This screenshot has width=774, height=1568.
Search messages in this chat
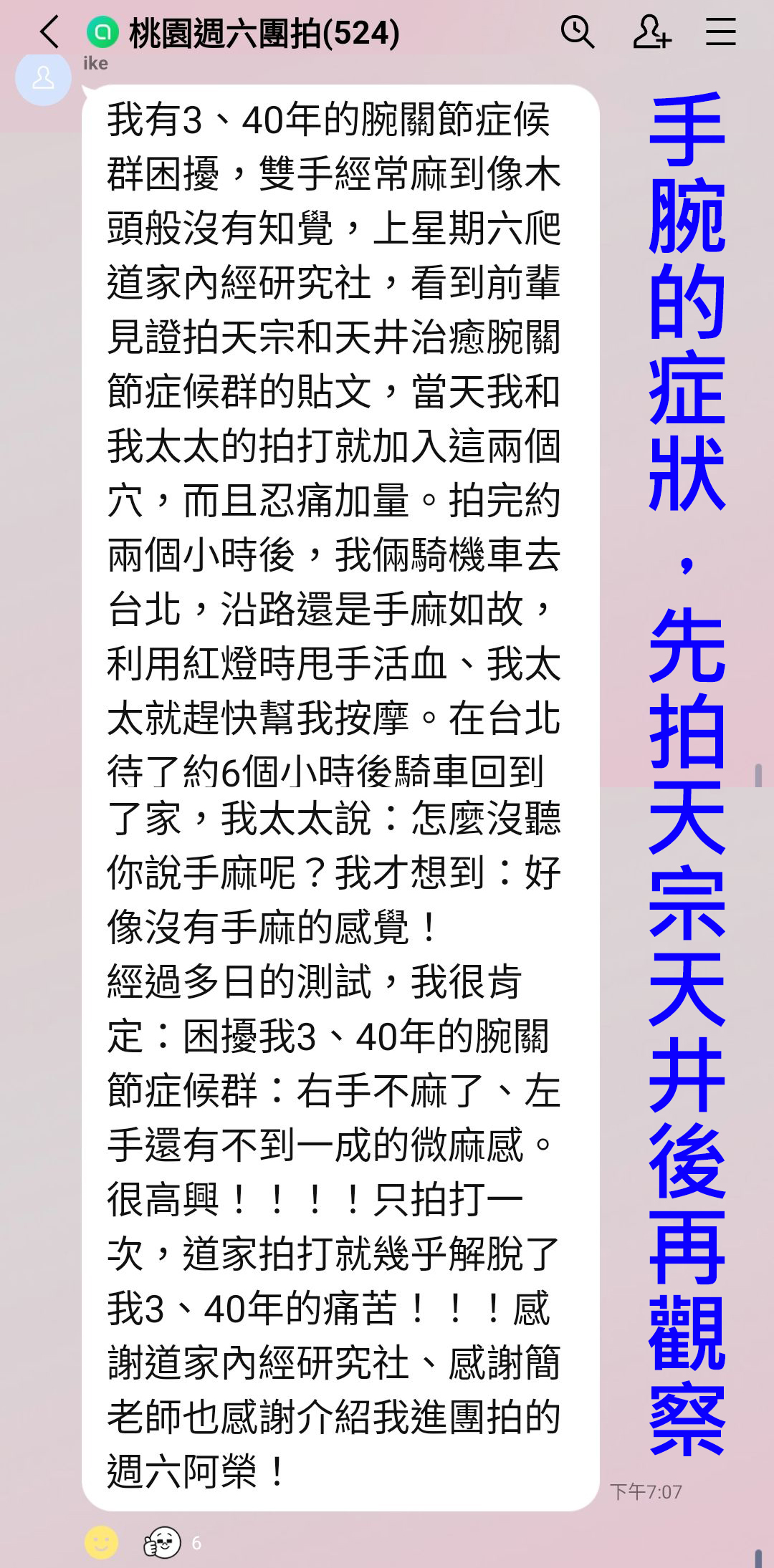(577, 32)
